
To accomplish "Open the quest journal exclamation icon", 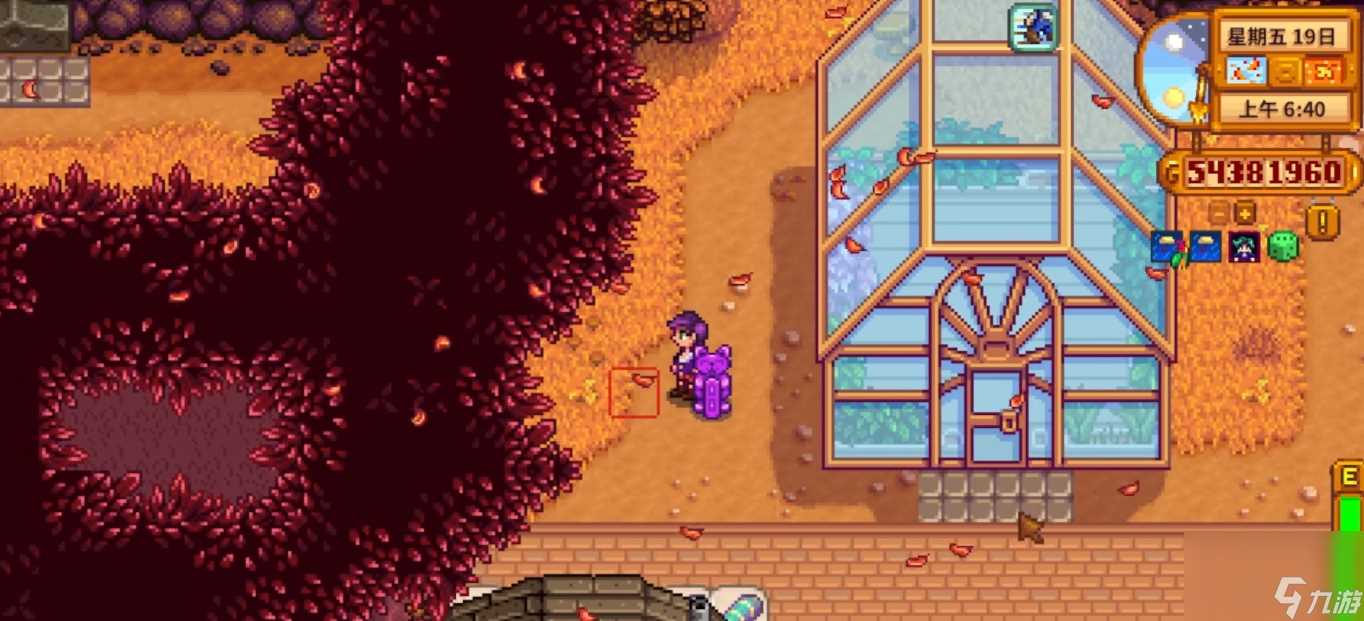I will tap(1322, 221).
